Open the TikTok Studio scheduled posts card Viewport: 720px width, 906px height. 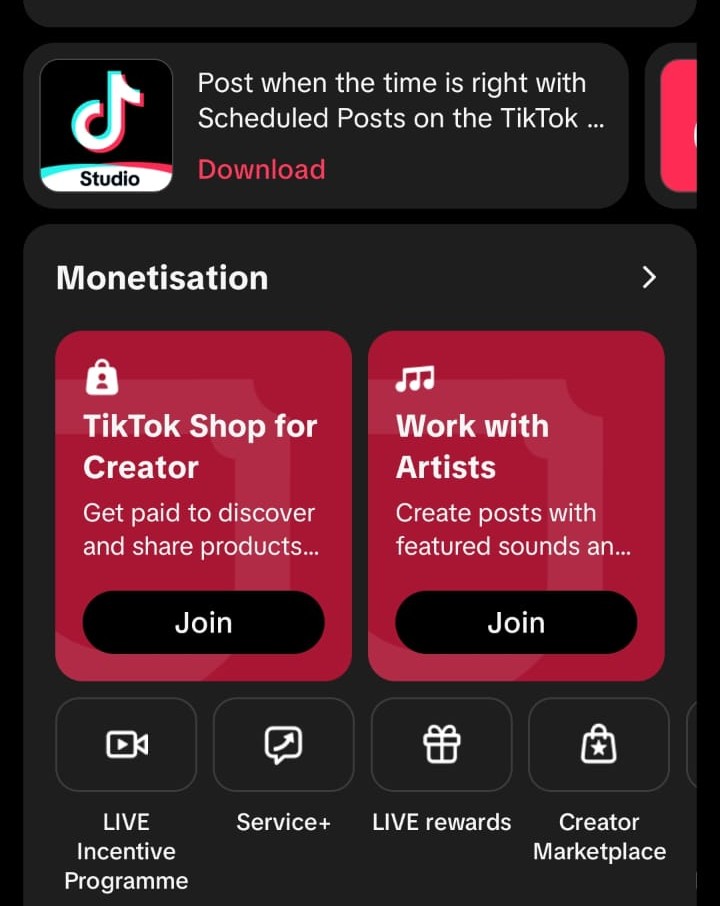pos(400,101)
